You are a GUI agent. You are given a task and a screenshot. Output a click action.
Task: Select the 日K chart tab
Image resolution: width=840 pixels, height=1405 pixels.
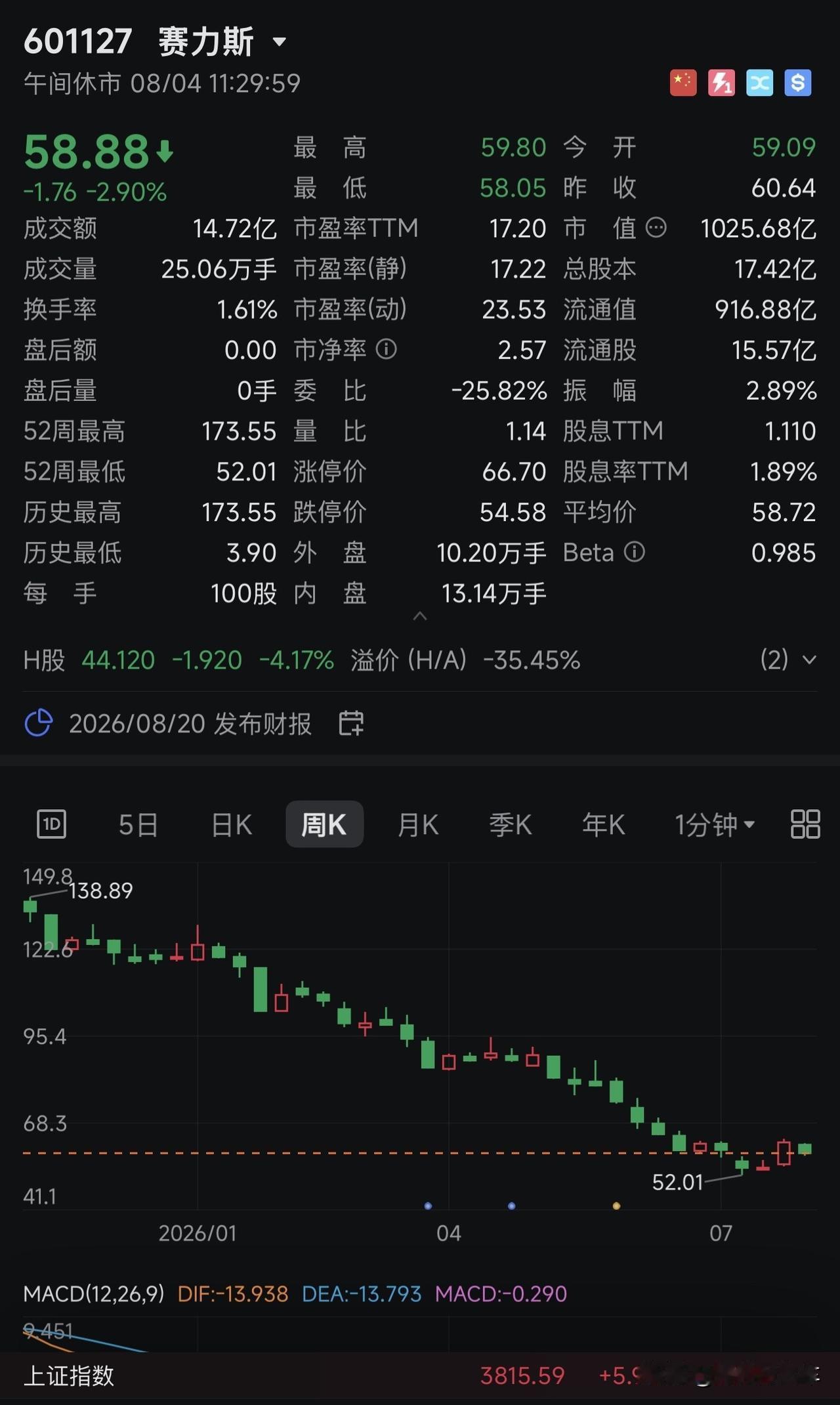pos(232,825)
